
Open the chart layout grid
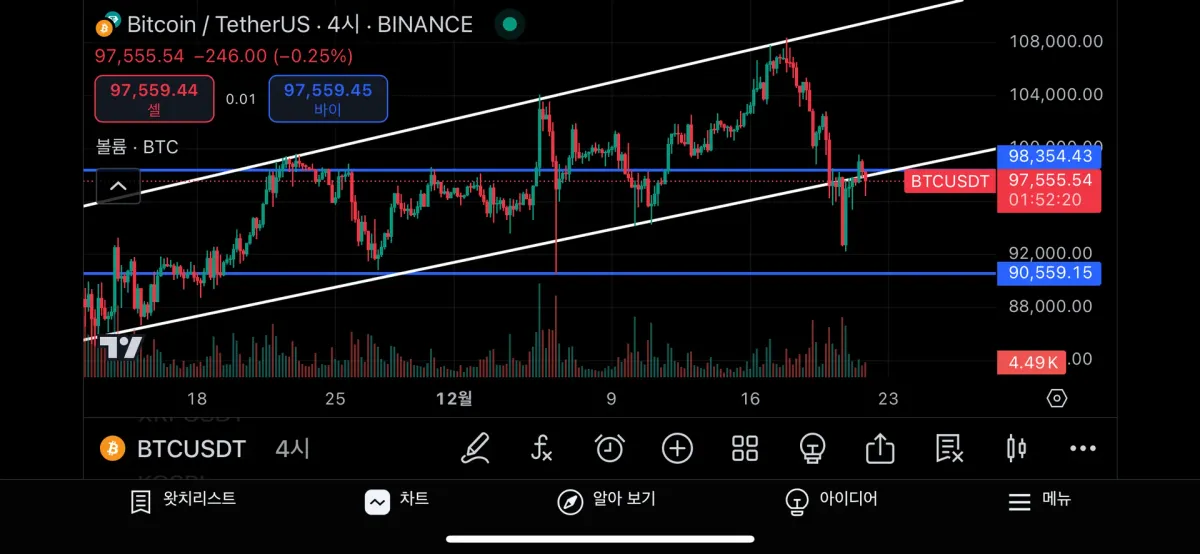point(745,449)
